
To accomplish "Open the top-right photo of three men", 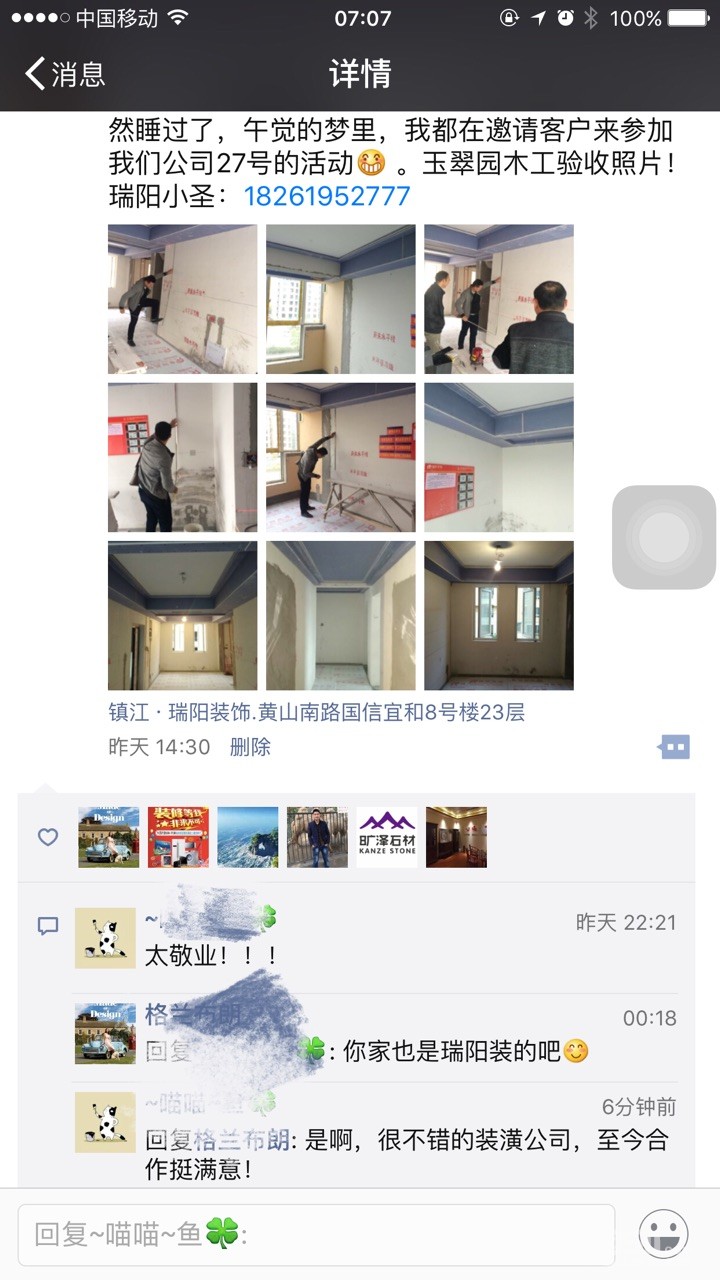I will pyautogui.click(x=499, y=299).
